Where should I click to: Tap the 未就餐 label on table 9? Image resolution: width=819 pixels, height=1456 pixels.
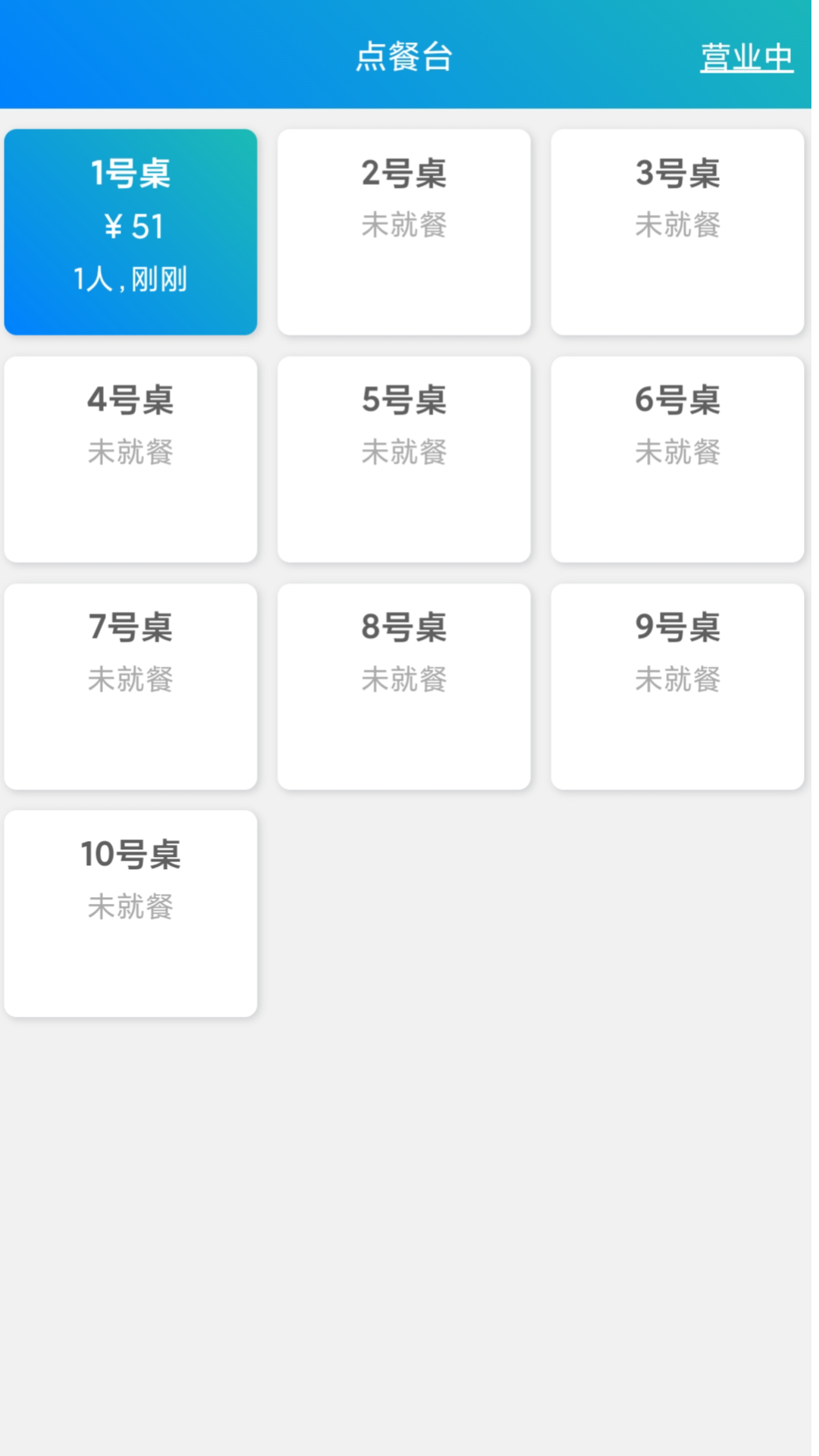click(x=677, y=680)
